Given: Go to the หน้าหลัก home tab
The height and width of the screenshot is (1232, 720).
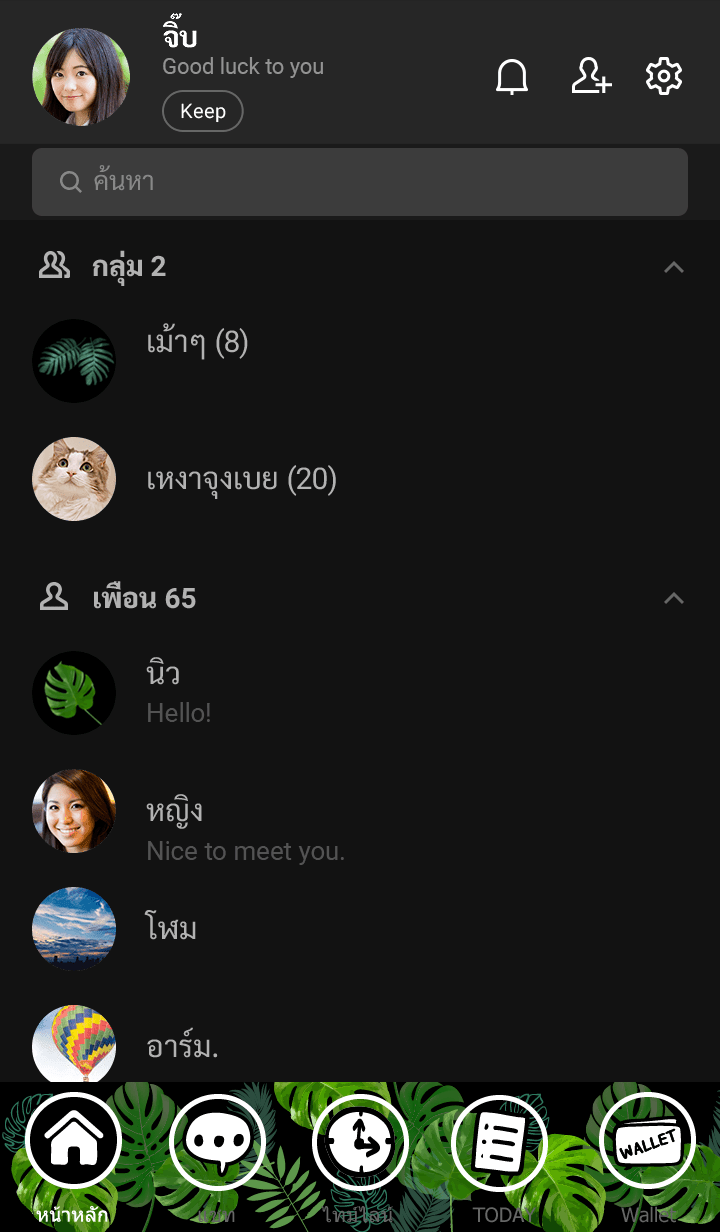Looking at the screenshot, I should 73,1142.
